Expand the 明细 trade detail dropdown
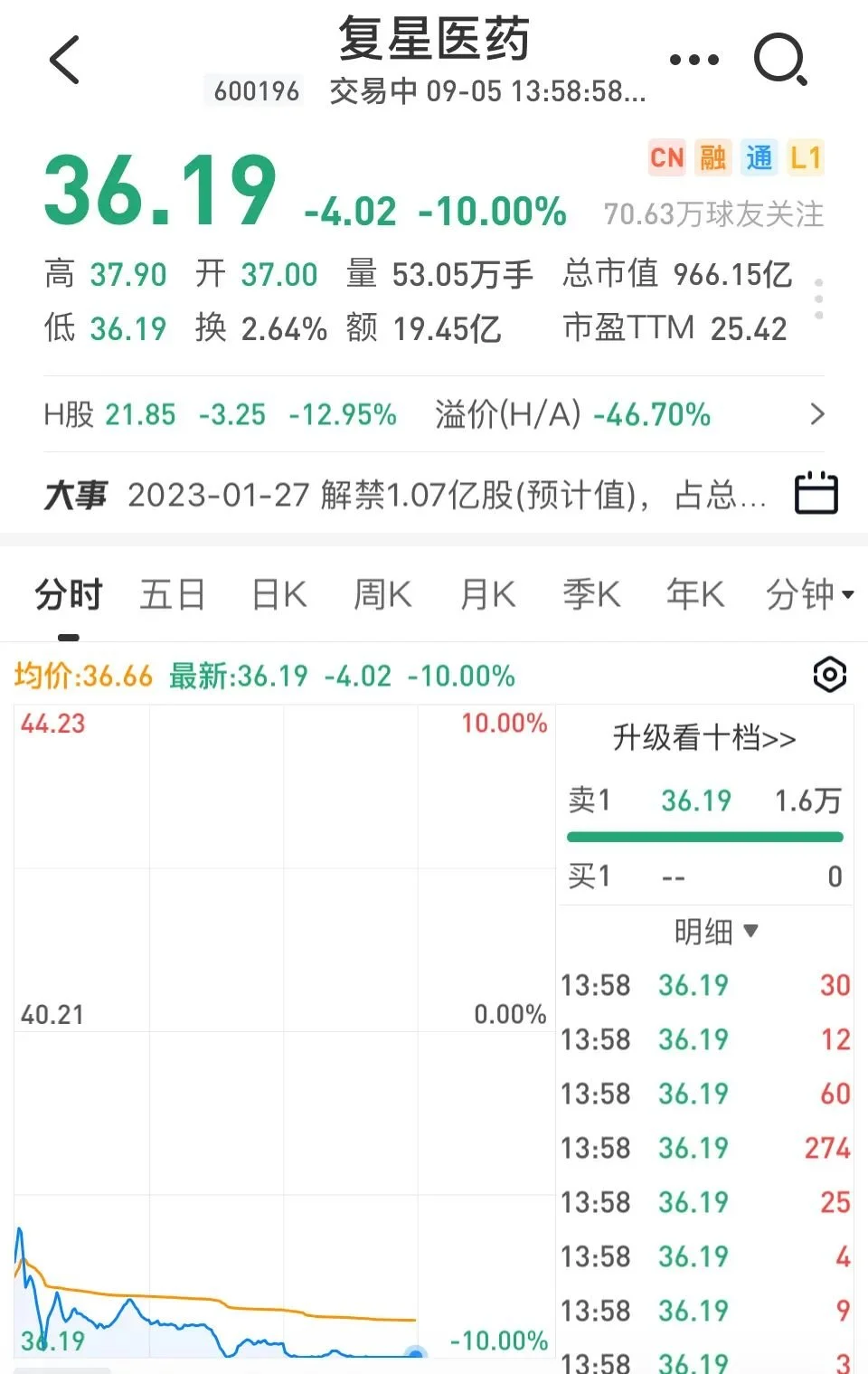This screenshot has width=868, height=1374. click(x=715, y=931)
